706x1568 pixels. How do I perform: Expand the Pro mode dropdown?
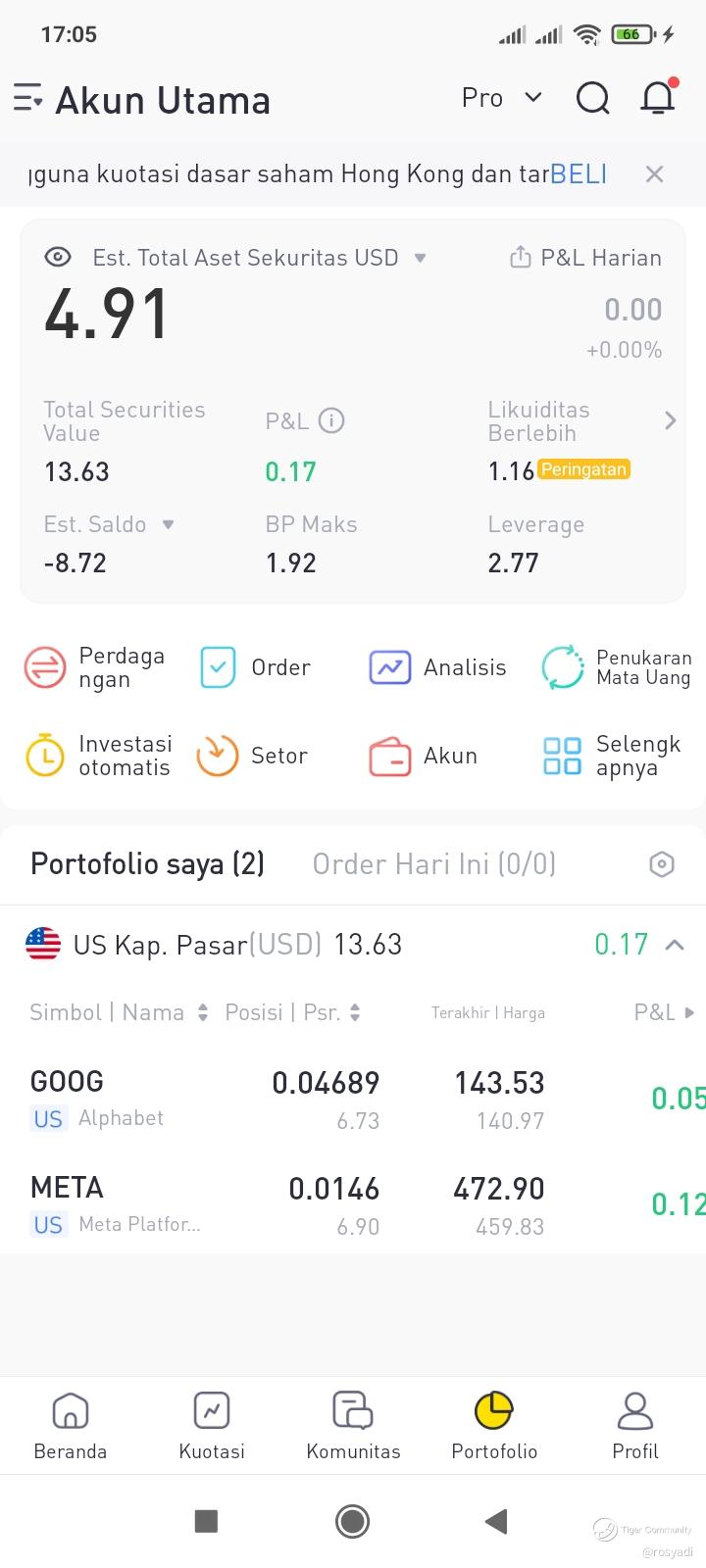point(502,98)
